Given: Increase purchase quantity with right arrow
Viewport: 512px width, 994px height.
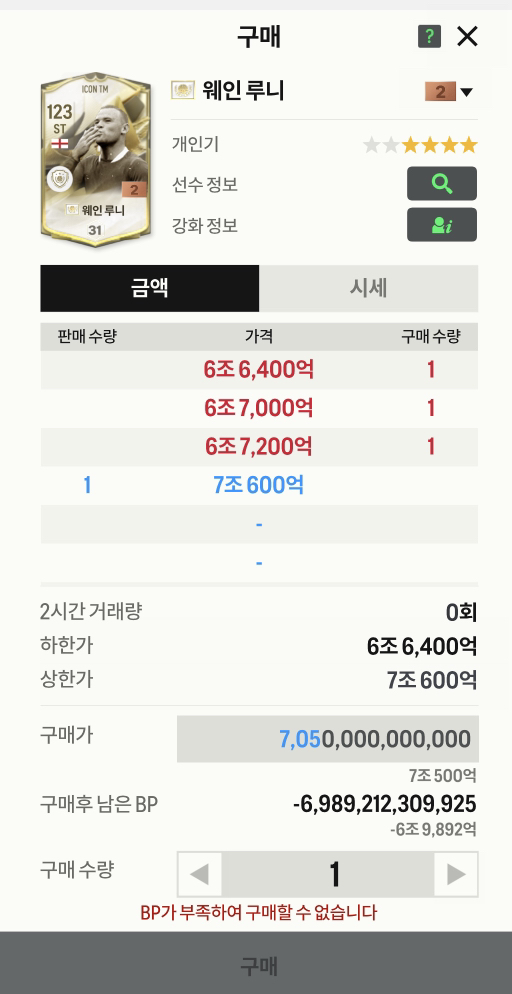Looking at the screenshot, I should pyautogui.click(x=456, y=874).
